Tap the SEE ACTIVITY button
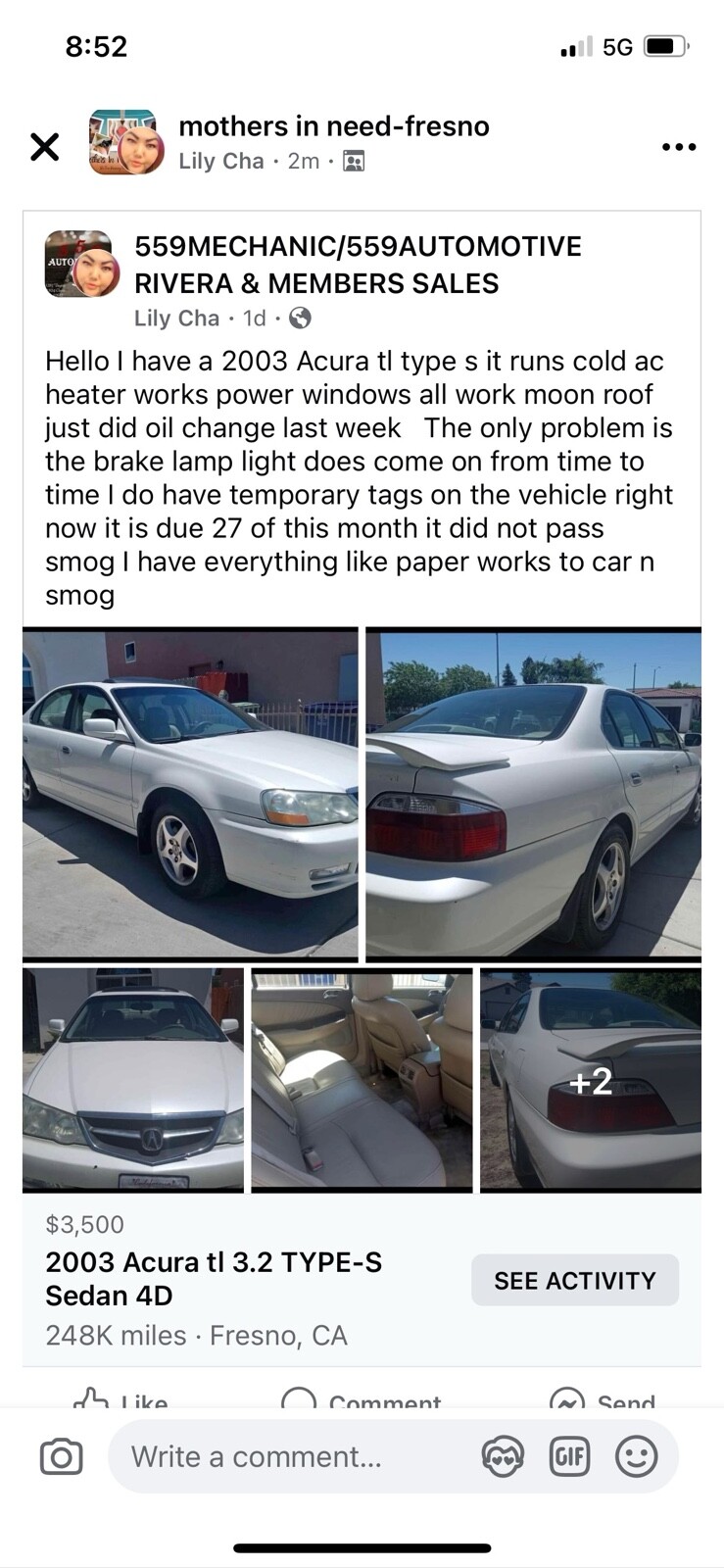Viewport: 724px width, 1568px height. coord(575,1280)
